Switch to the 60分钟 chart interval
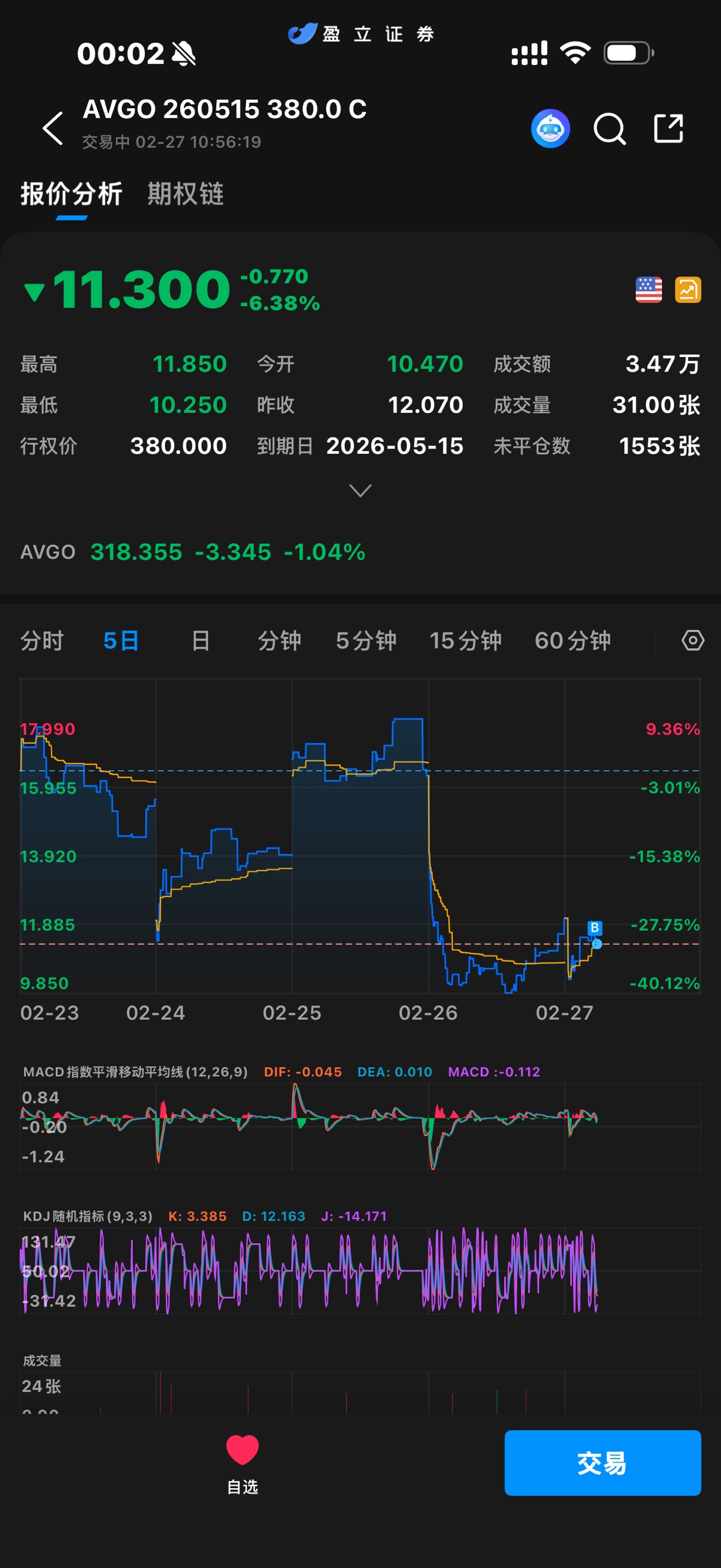721x1568 pixels. (x=572, y=640)
